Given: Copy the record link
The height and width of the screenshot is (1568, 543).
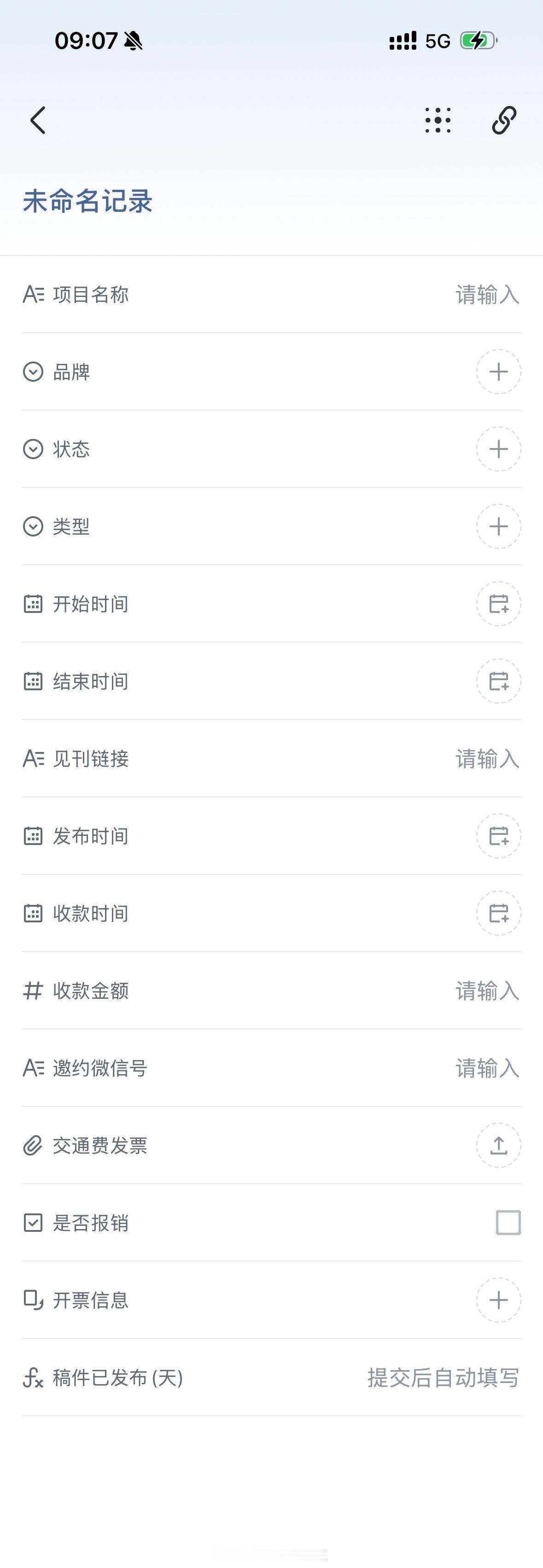Looking at the screenshot, I should point(504,120).
